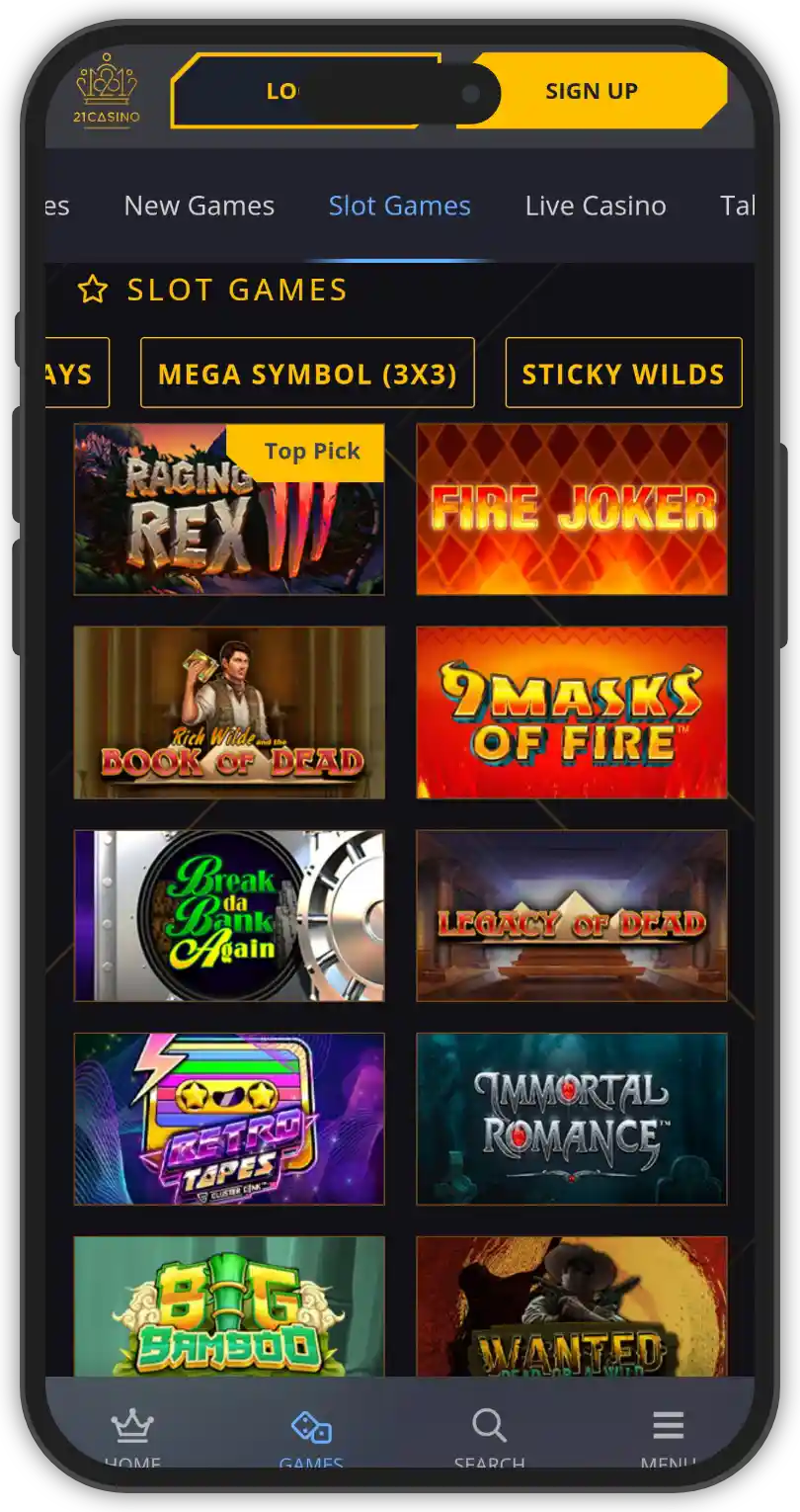Viewport: 800px width, 1512px height.
Task: Open Search in the bottom bar
Action: (x=489, y=1435)
